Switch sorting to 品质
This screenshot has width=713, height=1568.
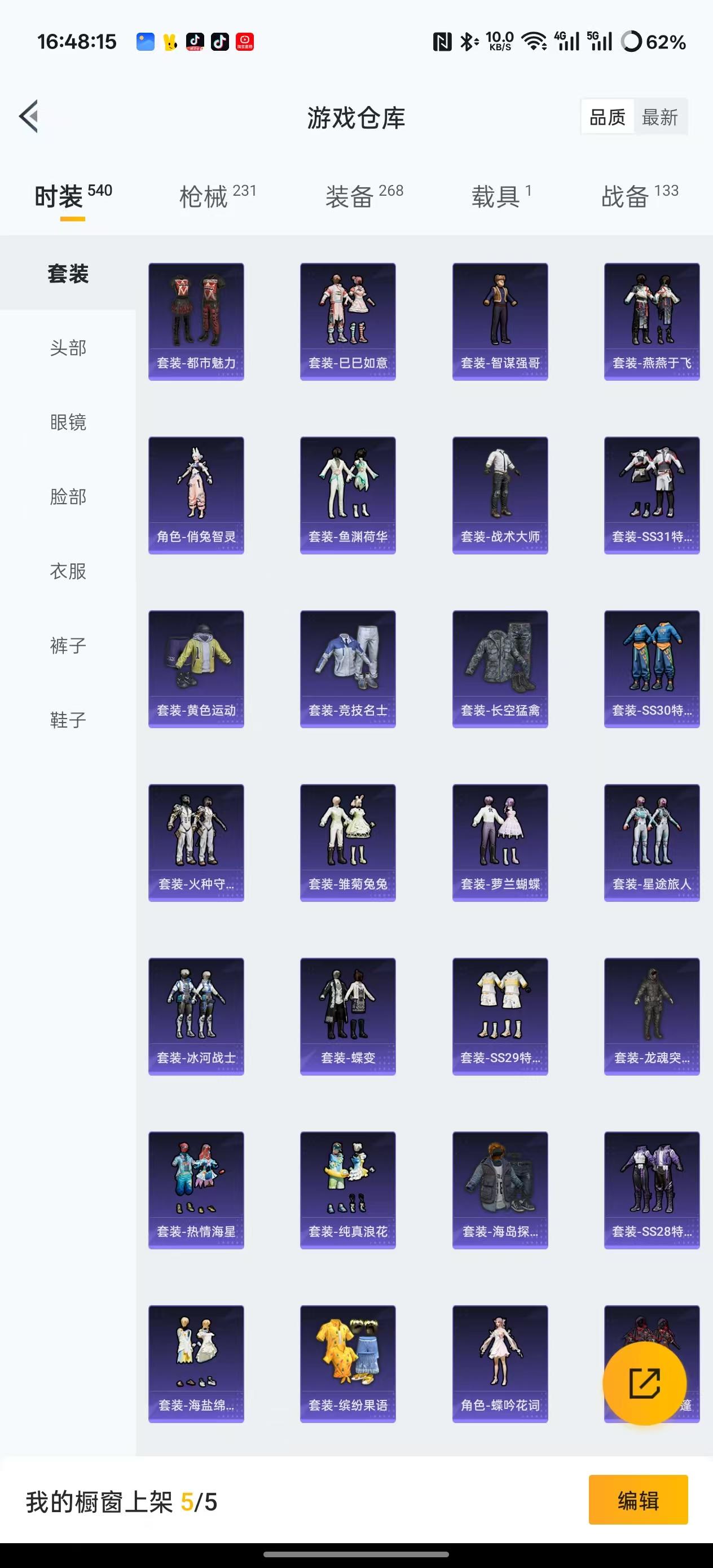[609, 118]
